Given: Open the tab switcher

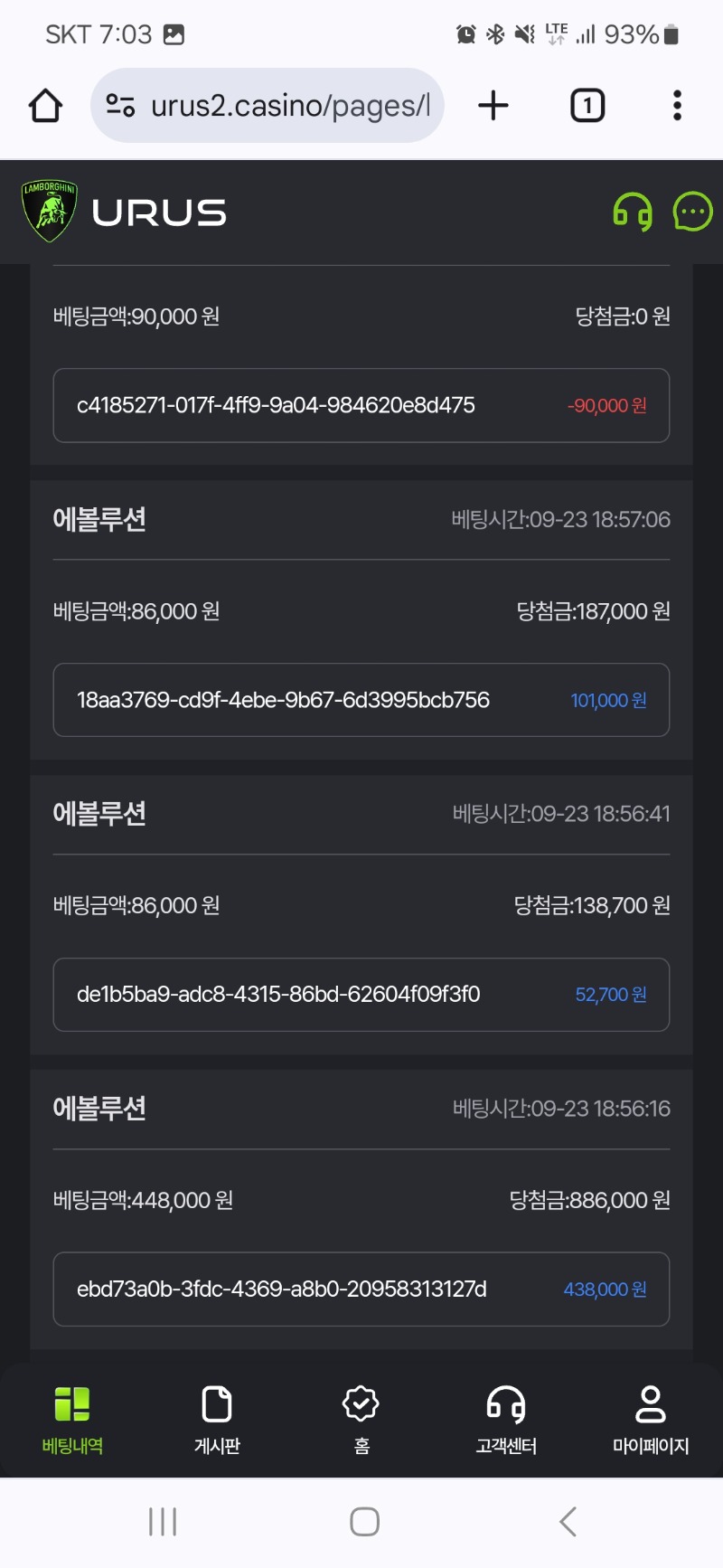Looking at the screenshot, I should tap(587, 106).
